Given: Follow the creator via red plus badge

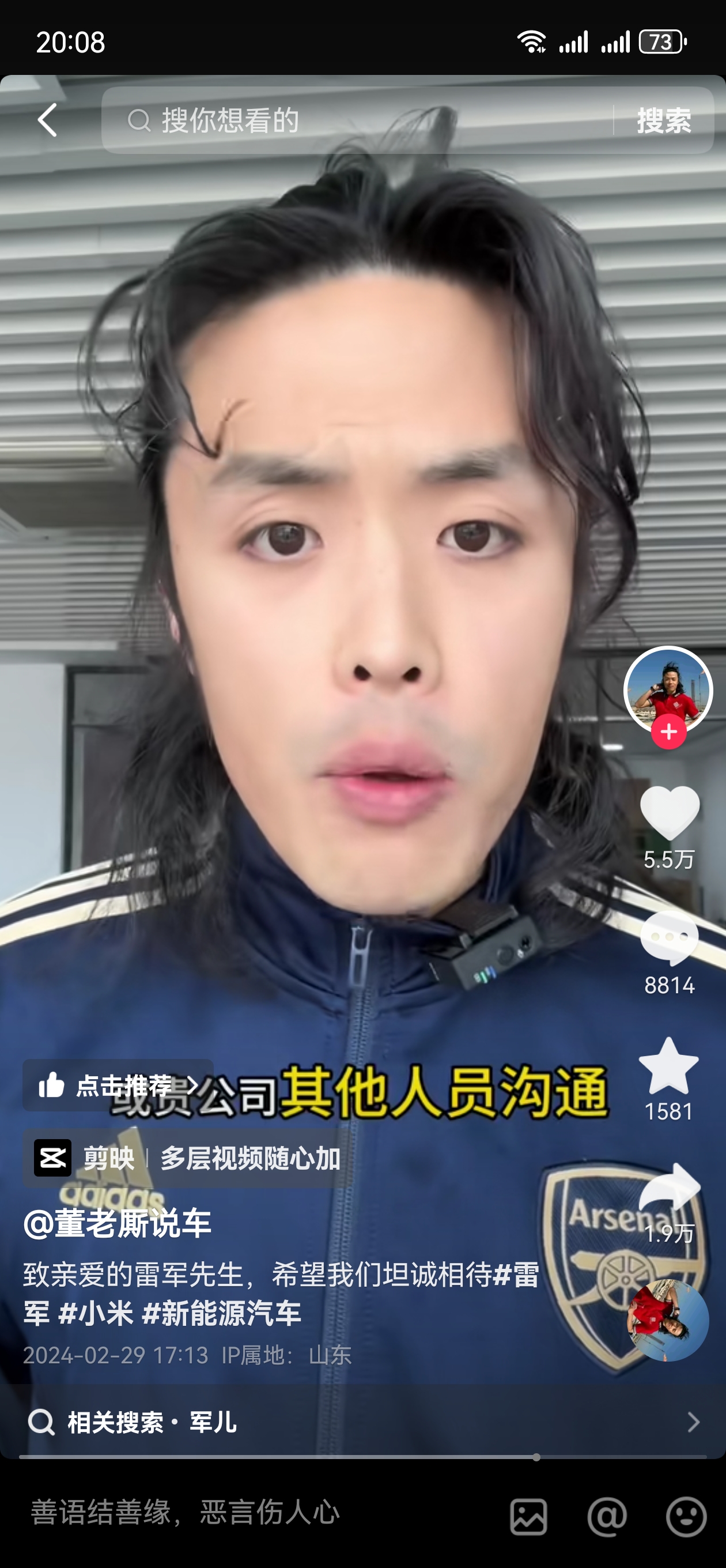Looking at the screenshot, I should 668,732.
